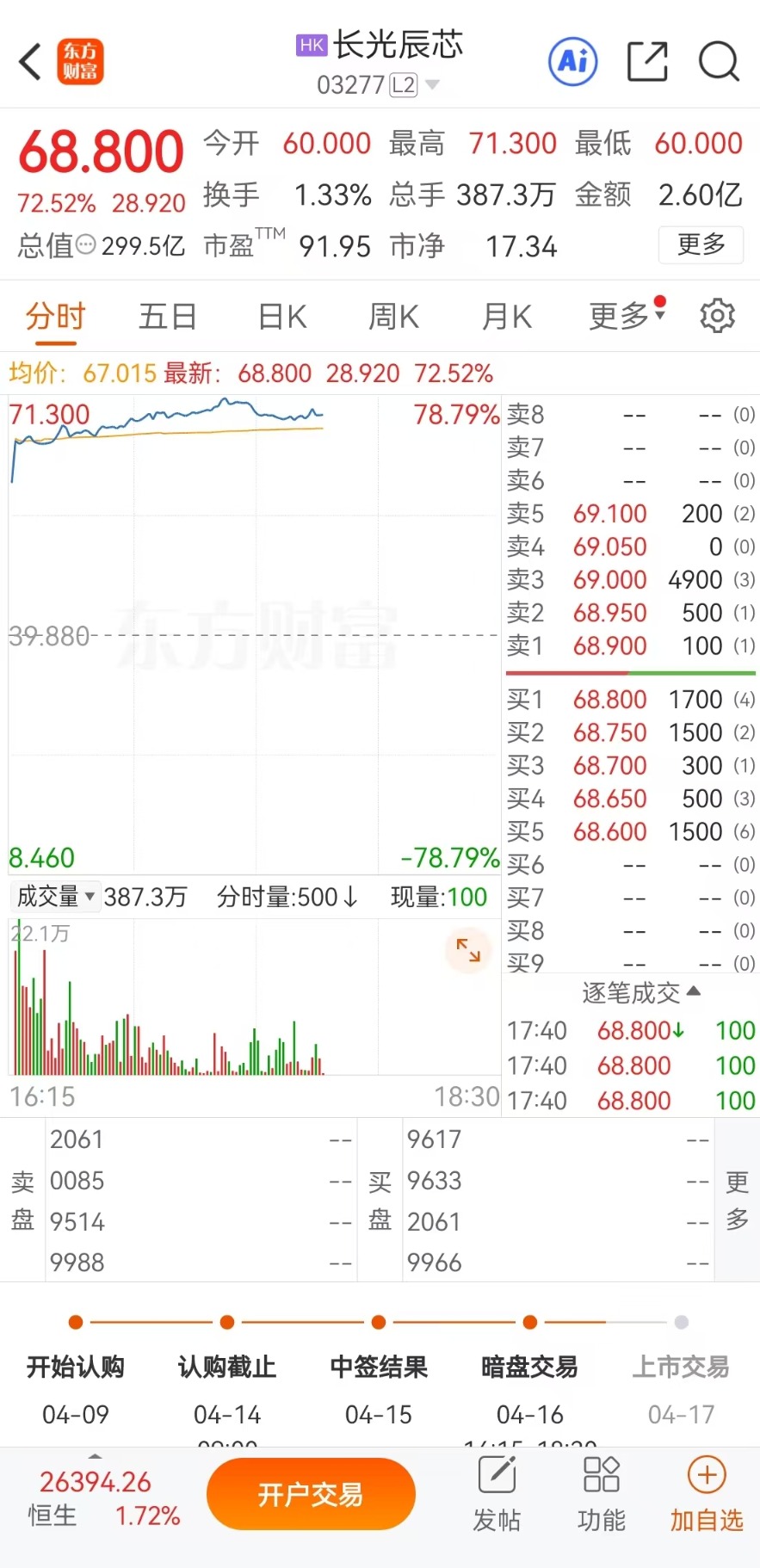Expand the stock code 03277 dropdown
The height and width of the screenshot is (1568, 760).
coord(432,84)
